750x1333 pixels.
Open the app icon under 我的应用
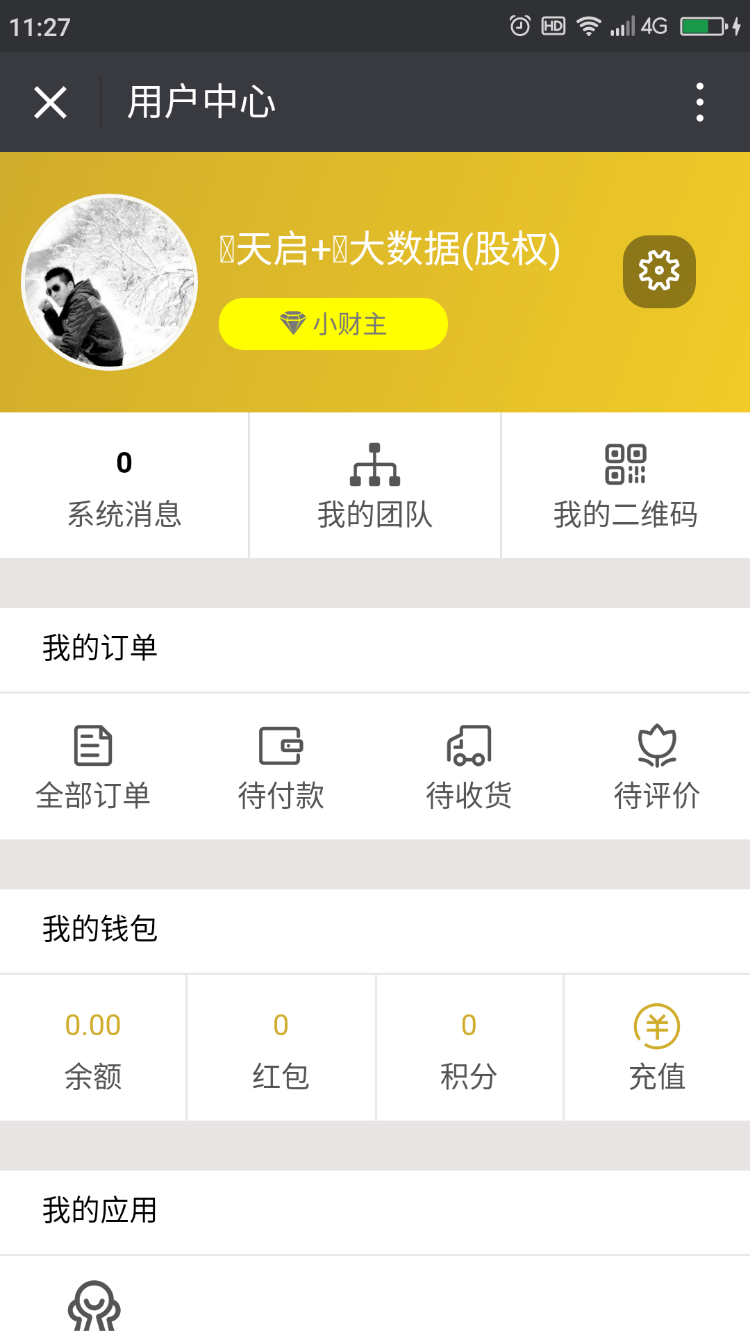click(x=94, y=1305)
